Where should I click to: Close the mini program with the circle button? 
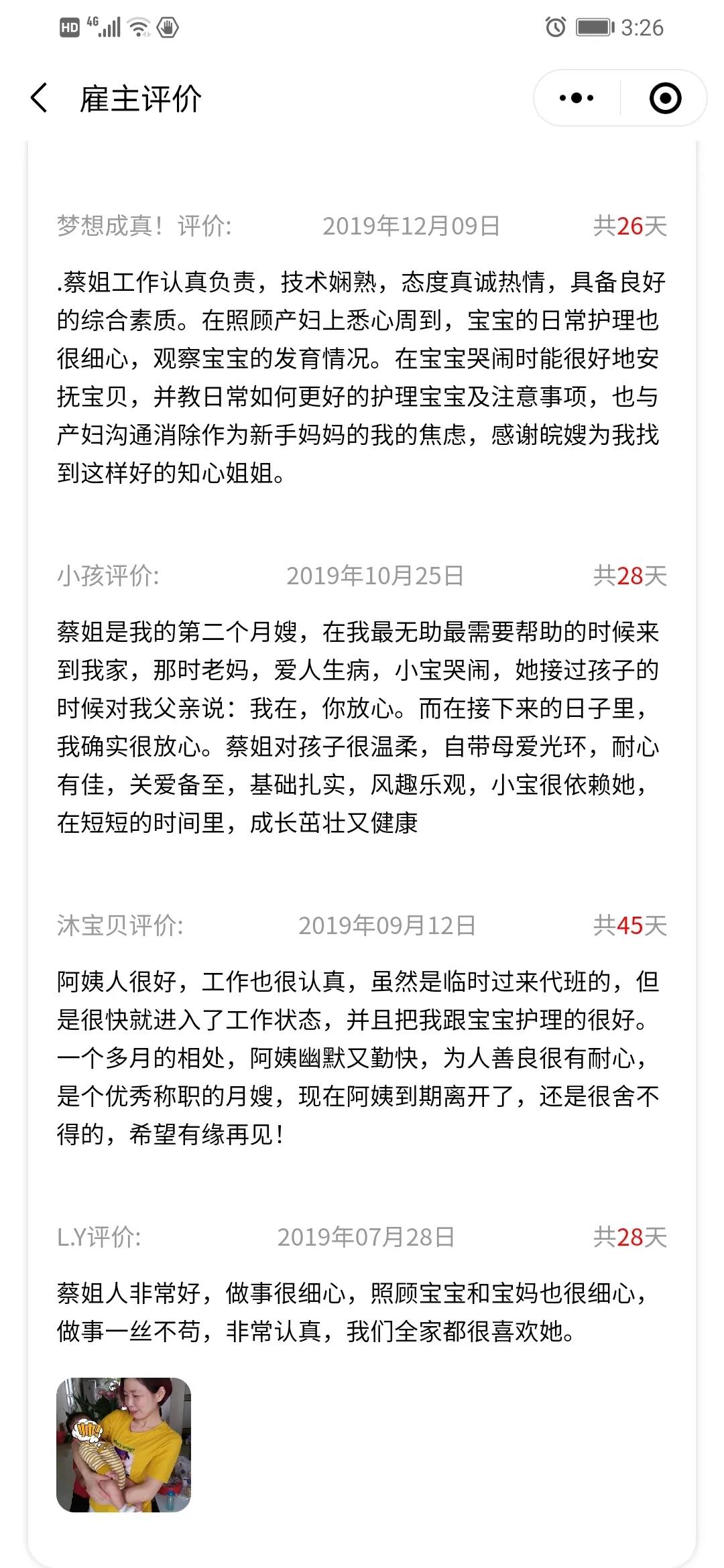665,99
